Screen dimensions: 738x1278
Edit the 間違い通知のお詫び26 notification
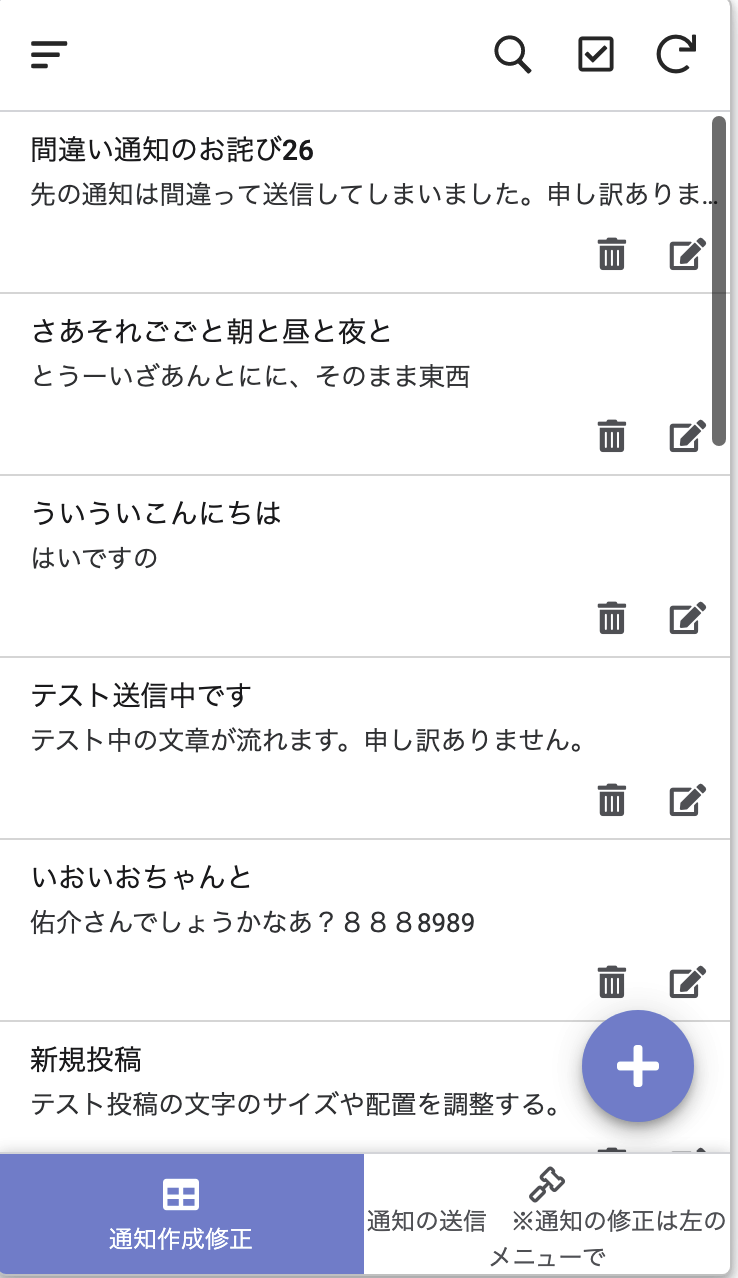point(687,255)
